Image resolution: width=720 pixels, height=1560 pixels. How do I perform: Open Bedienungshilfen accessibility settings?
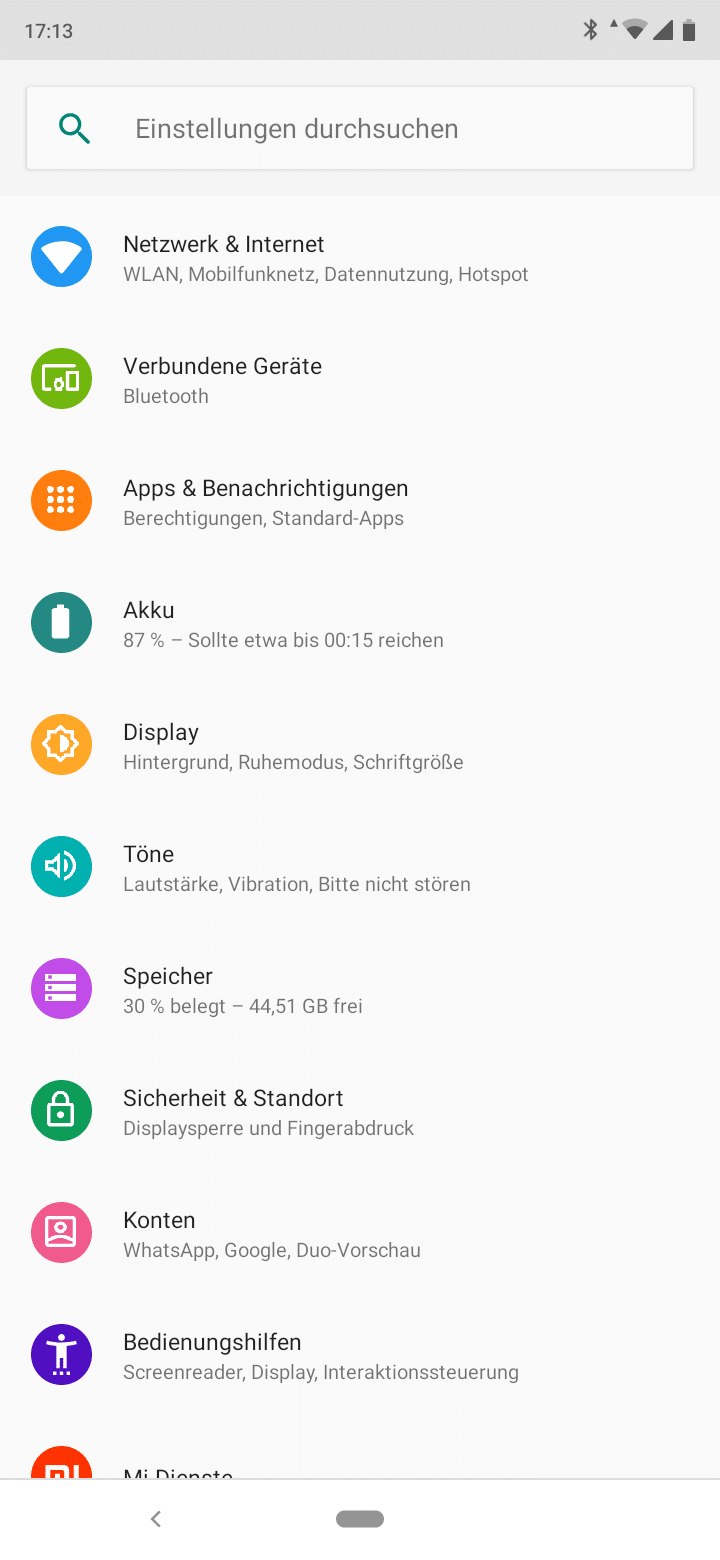pos(360,1356)
